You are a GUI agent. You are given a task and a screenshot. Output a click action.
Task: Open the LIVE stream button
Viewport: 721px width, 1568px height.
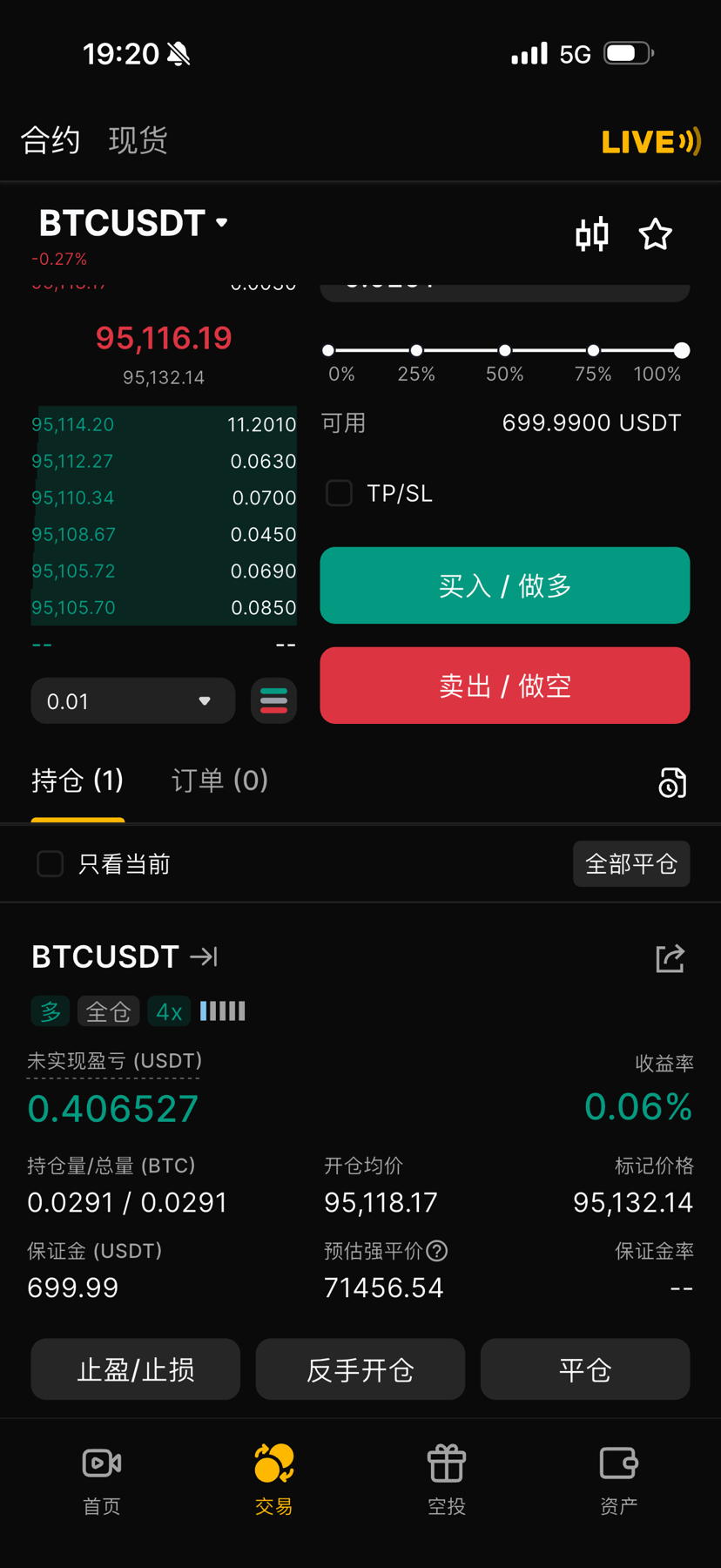650,142
